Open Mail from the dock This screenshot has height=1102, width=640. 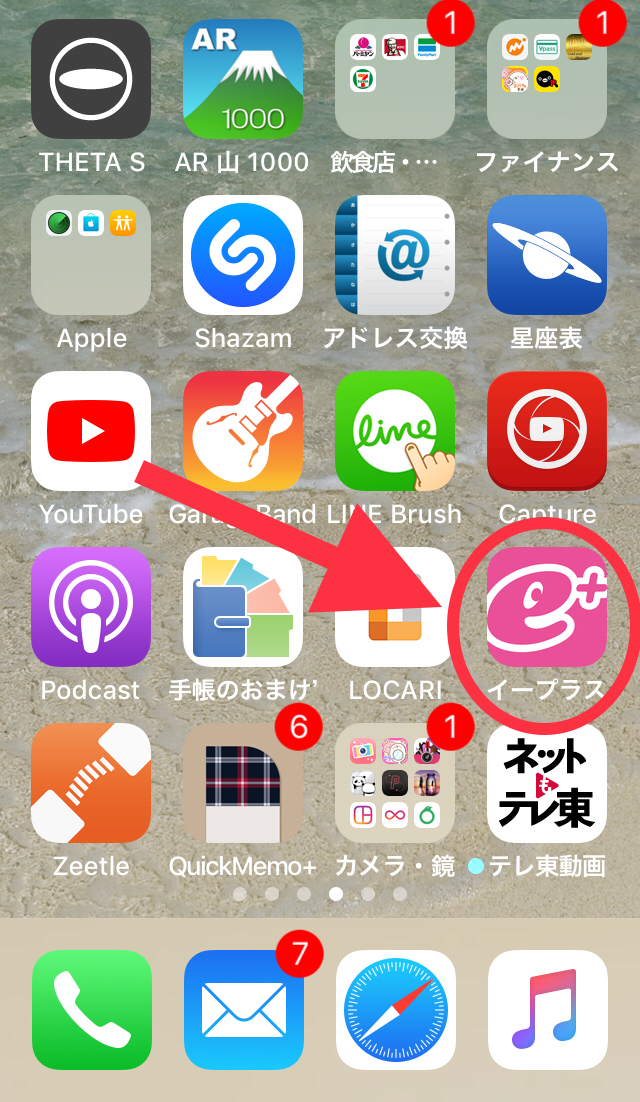243,1009
